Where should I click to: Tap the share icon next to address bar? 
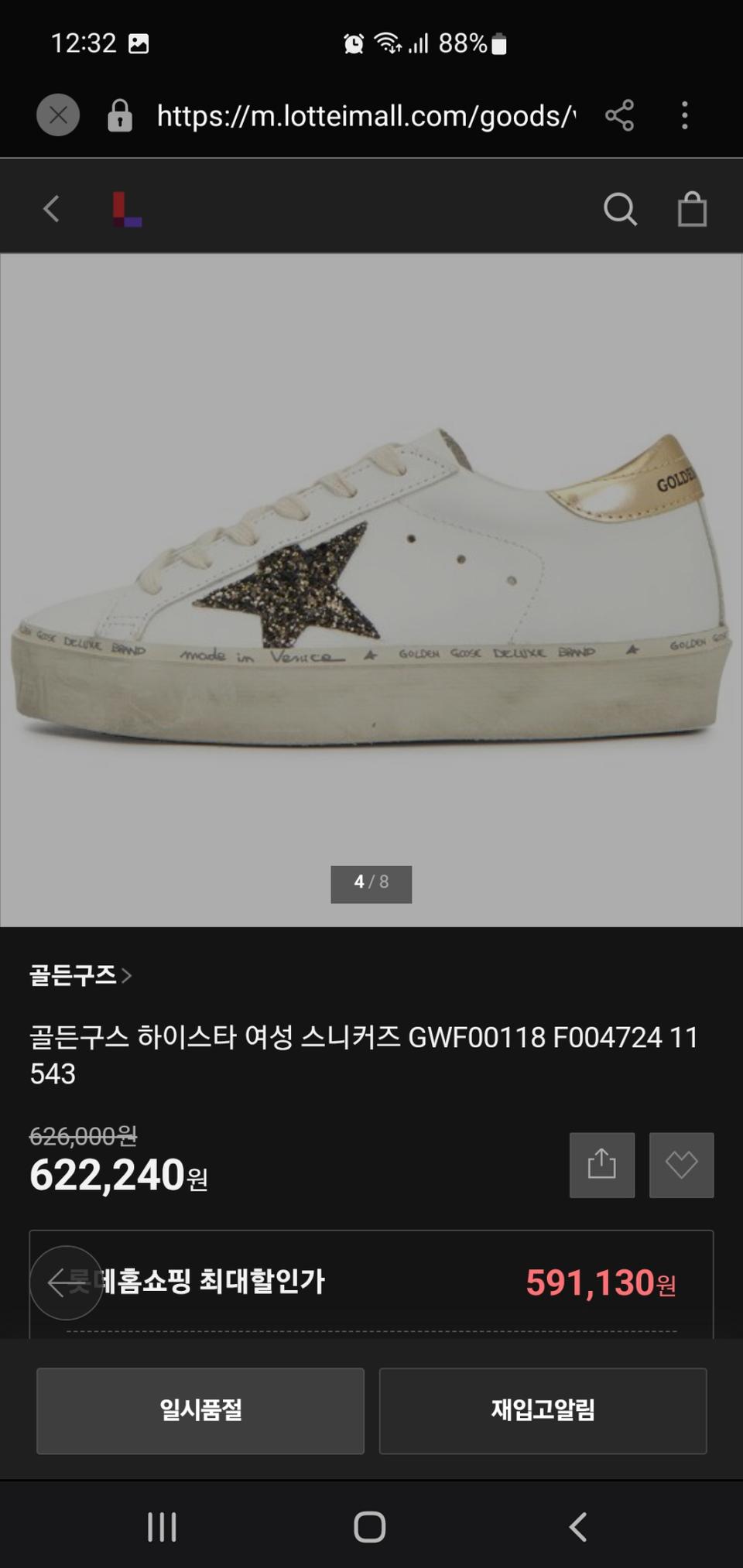coord(618,115)
